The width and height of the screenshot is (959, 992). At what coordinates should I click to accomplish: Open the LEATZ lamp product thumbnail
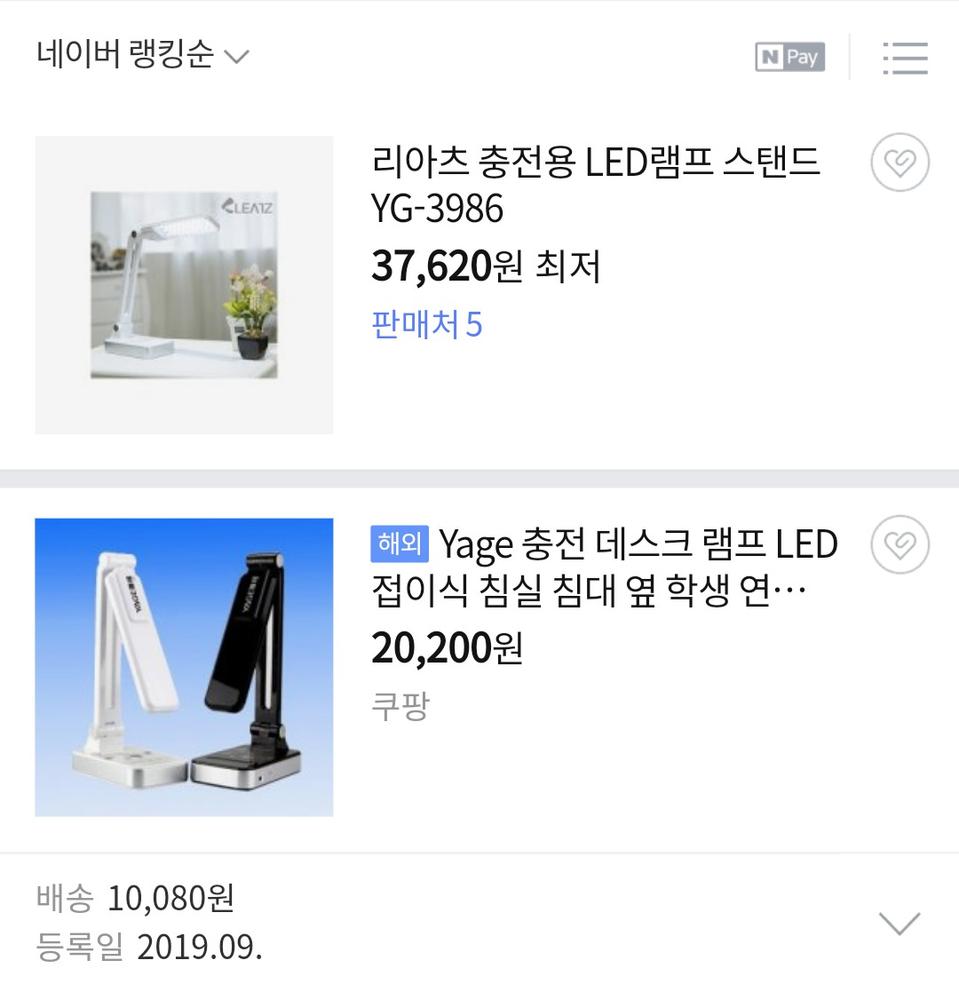[x=184, y=282]
